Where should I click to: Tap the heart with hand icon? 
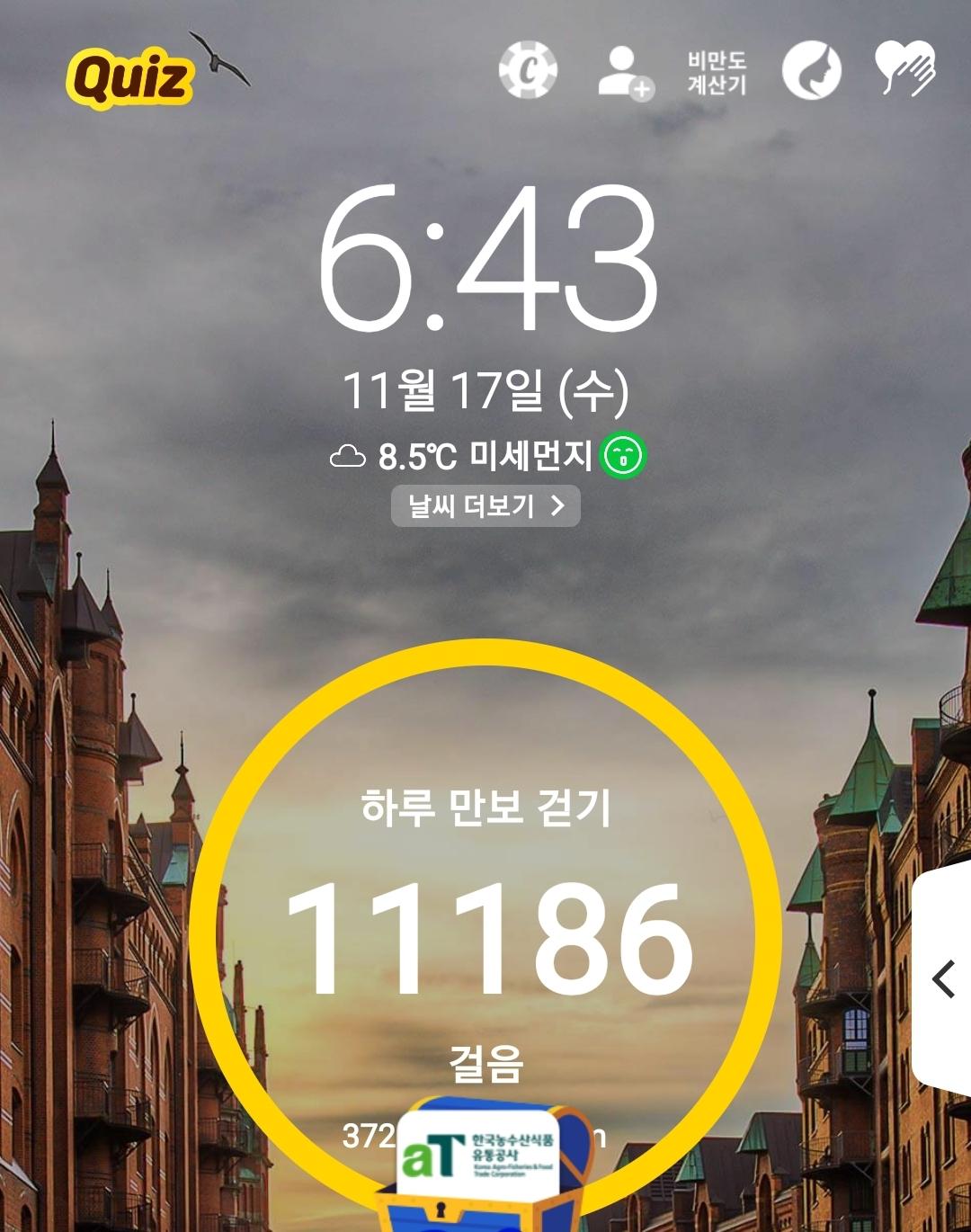click(905, 68)
